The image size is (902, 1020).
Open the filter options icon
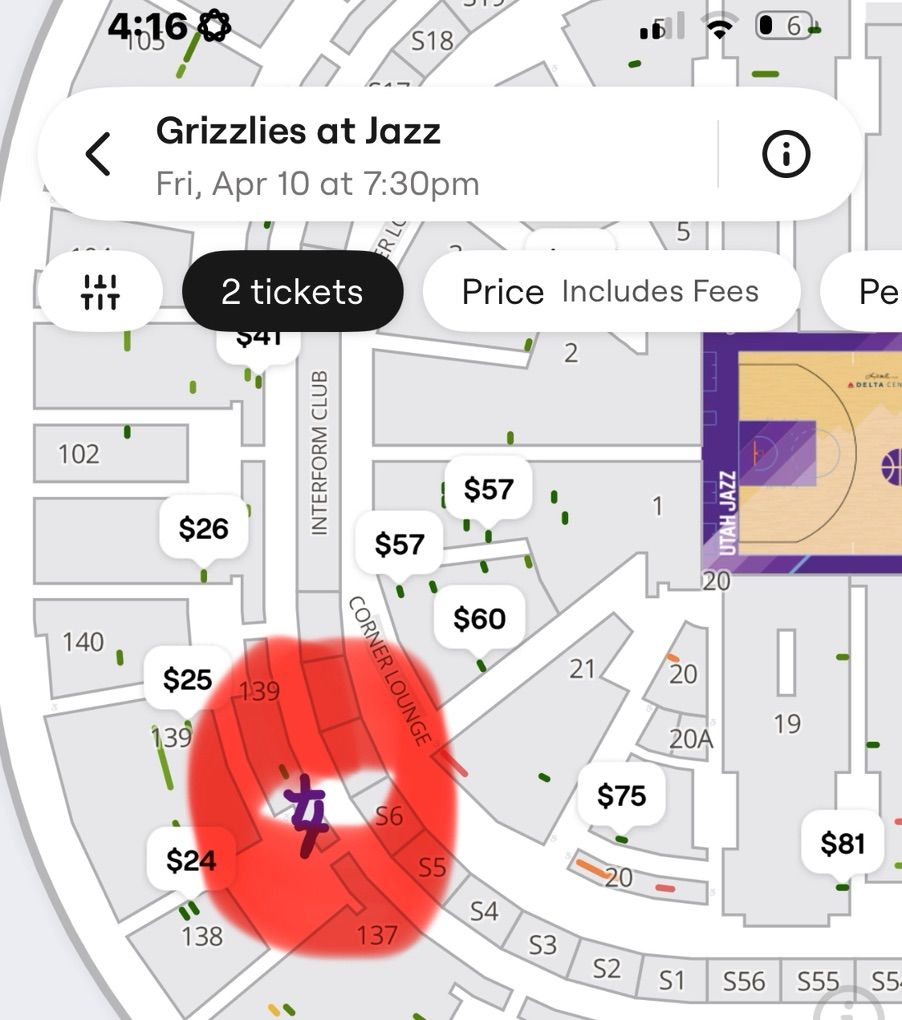(x=100, y=291)
